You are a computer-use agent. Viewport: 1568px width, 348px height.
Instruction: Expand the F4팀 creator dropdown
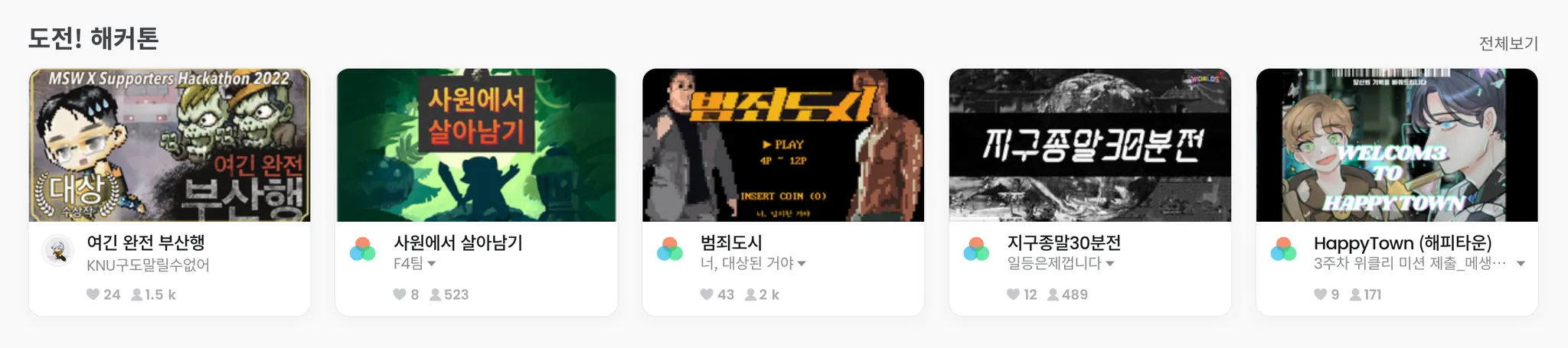tap(432, 264)
